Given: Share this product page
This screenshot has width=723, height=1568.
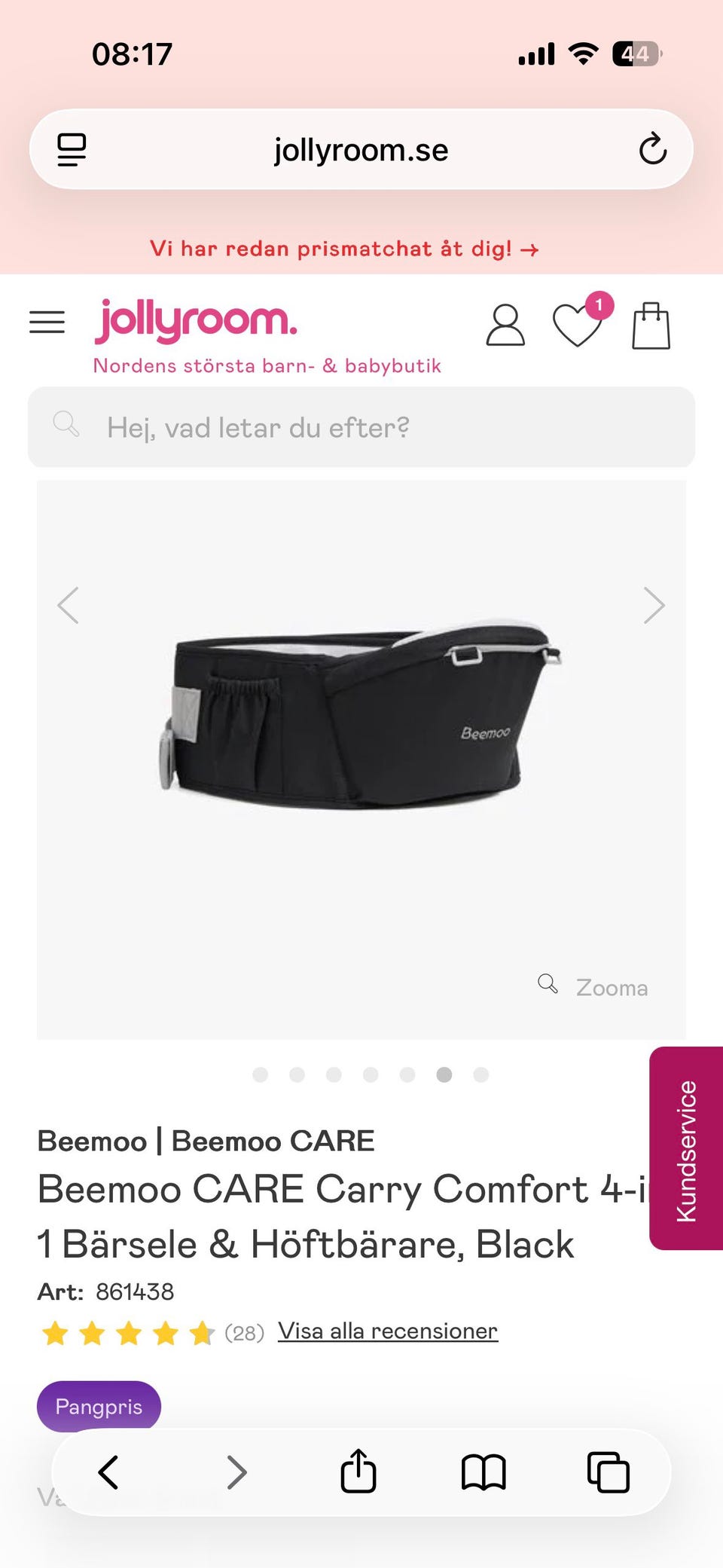Looking at the screenshot, I should point(358,1472).
